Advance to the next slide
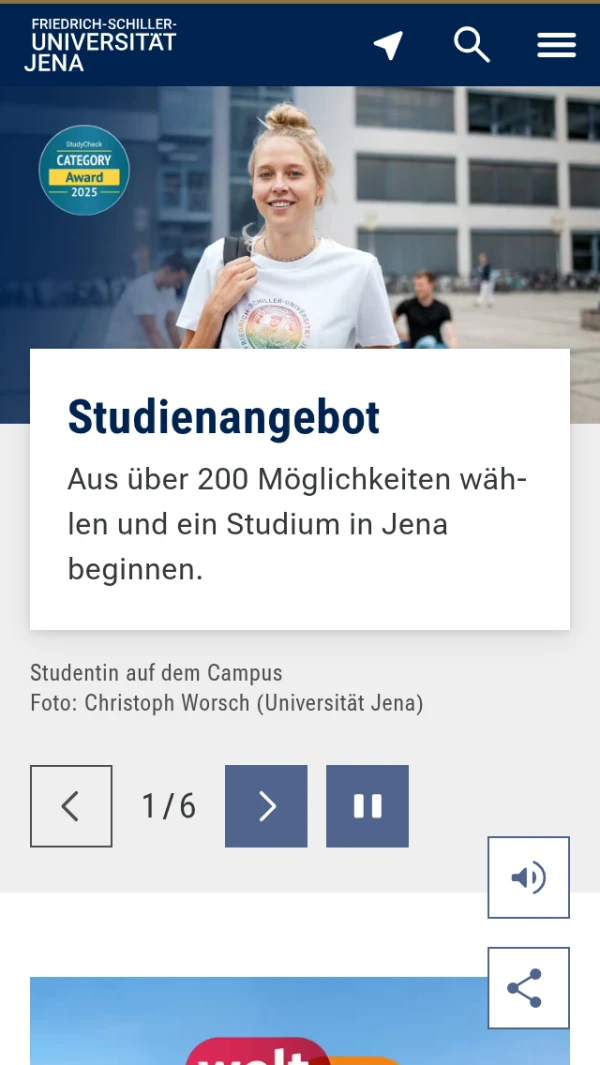This screenshot has width=600, height=1065. coord(266,806)
